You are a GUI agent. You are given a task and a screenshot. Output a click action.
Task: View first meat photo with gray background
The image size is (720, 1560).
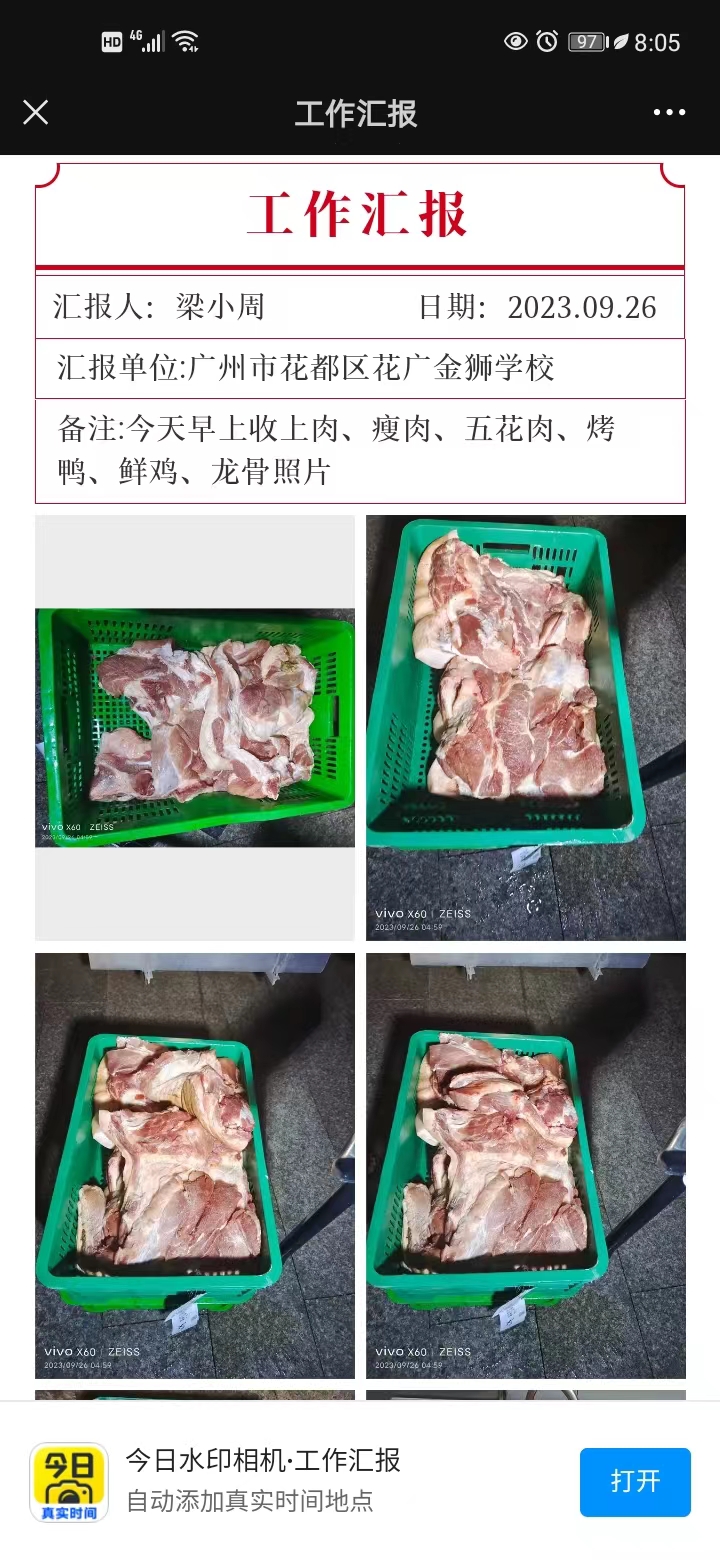(195, 728)
